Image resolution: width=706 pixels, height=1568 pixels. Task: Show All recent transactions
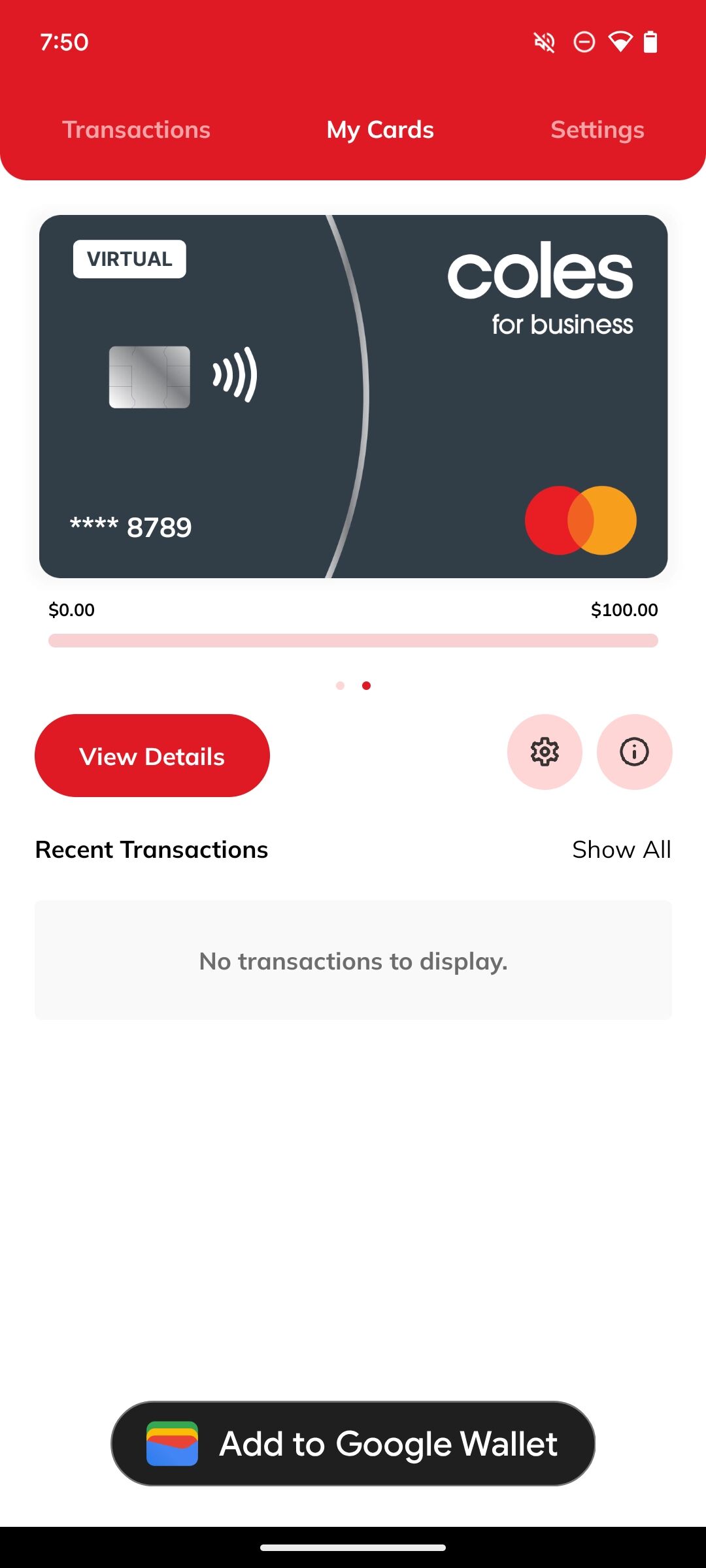click(x=621, y=849)
